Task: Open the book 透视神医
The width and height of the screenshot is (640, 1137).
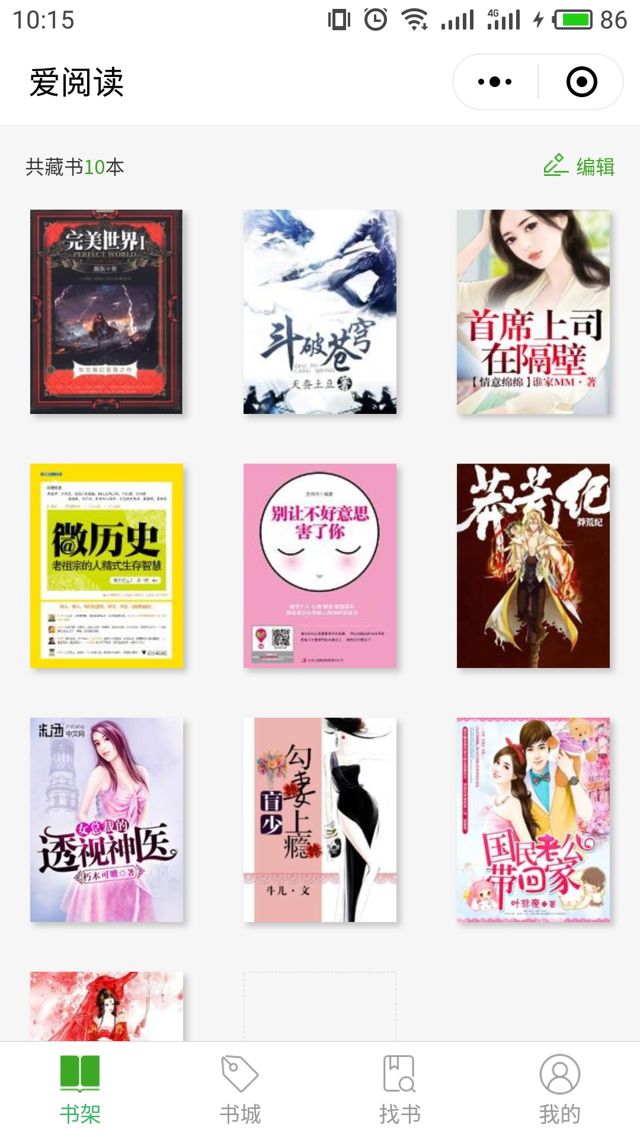Action: [106, 819]
